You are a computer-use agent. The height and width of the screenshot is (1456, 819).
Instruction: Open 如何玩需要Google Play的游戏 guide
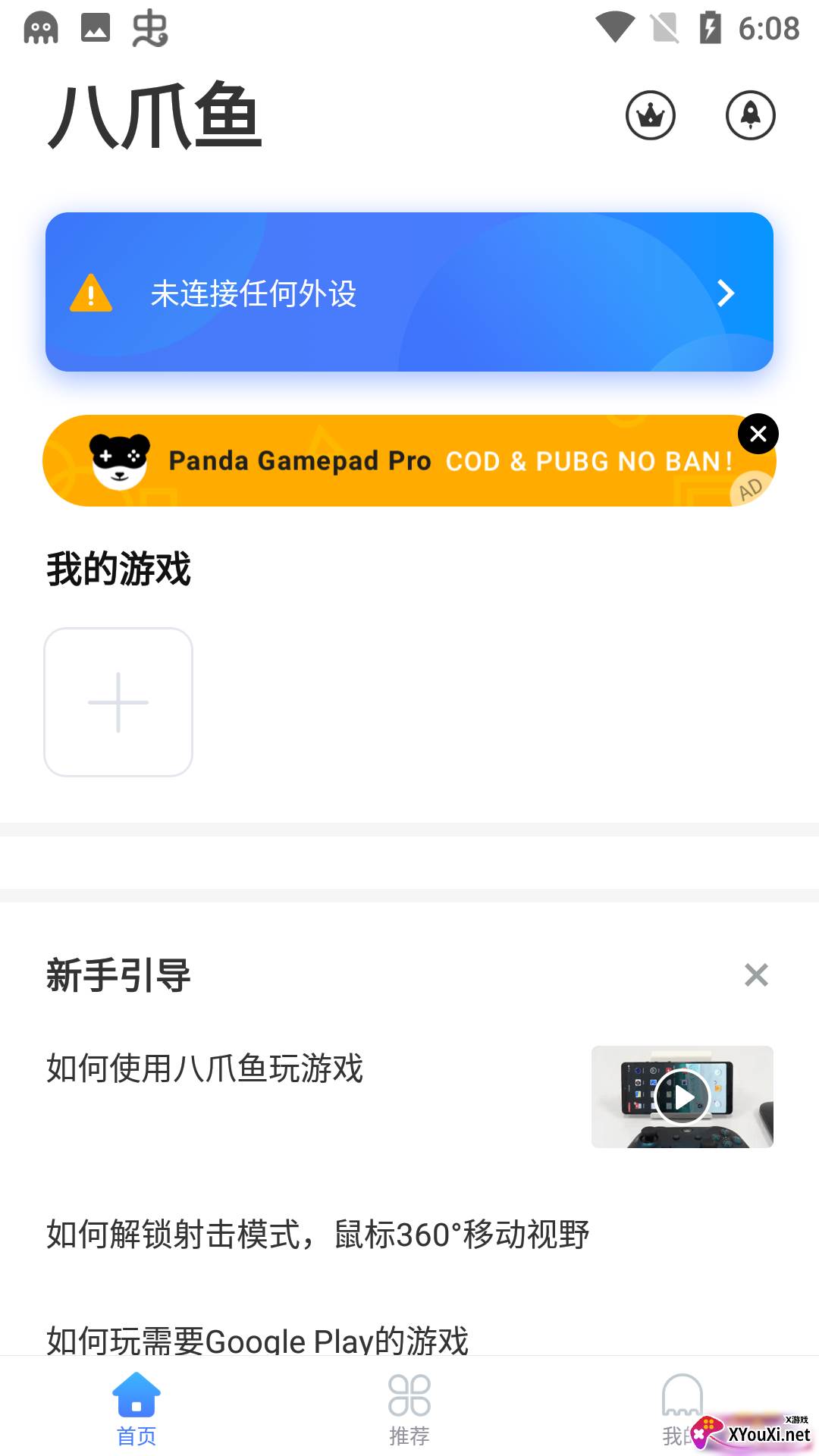[x=258, y=1339]
